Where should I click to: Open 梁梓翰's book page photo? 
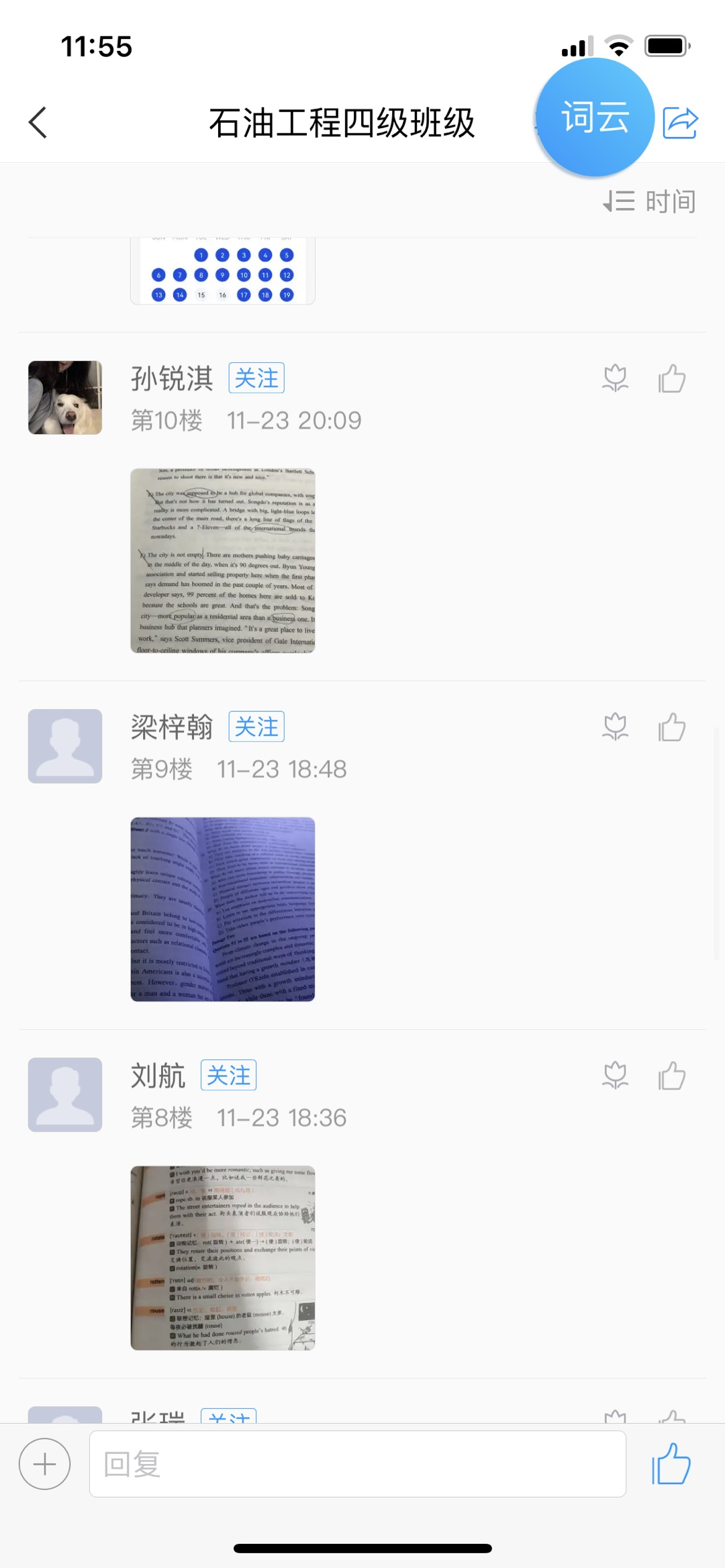tap(223, 909)
